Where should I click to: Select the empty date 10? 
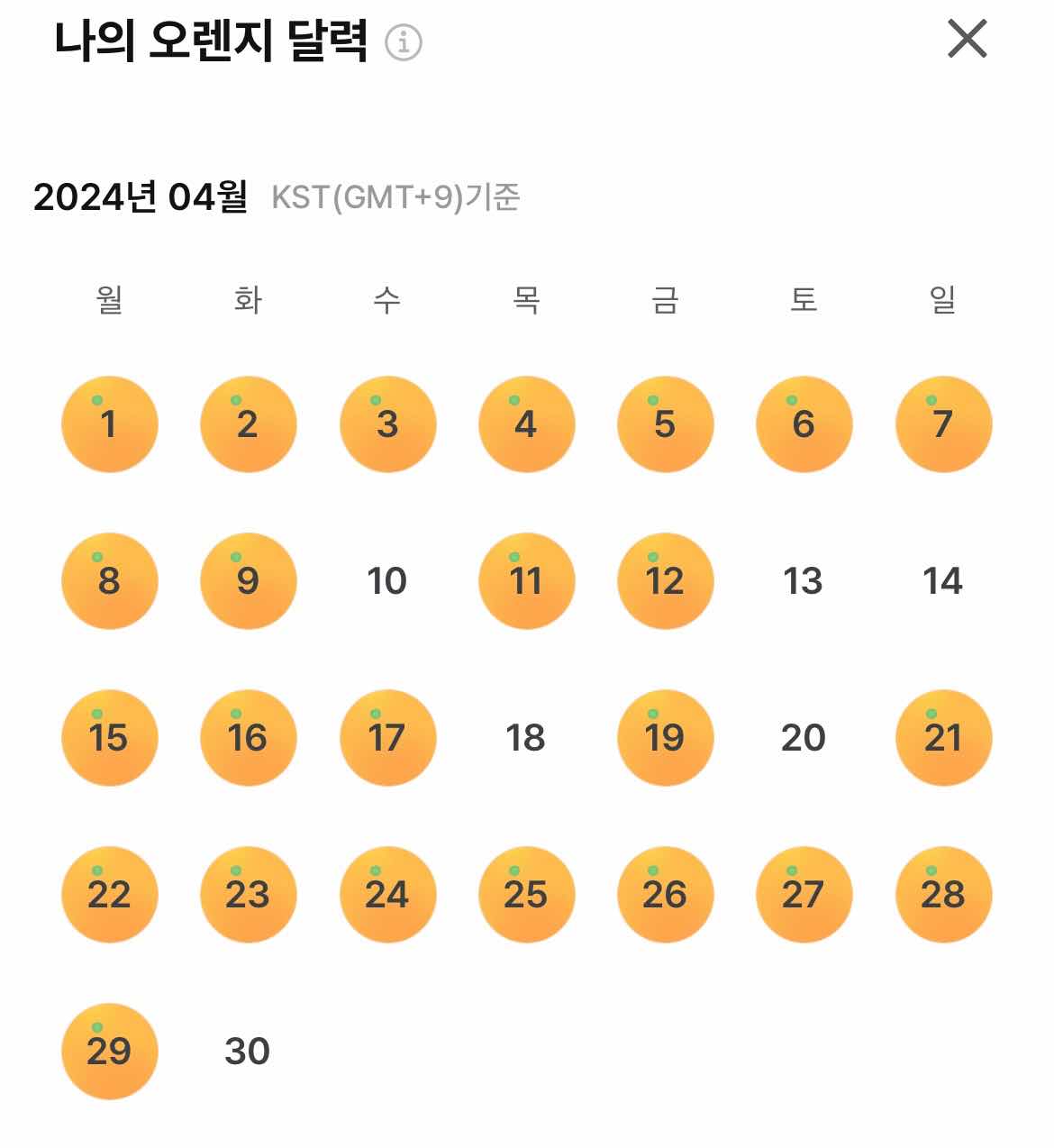click(386, 581)
